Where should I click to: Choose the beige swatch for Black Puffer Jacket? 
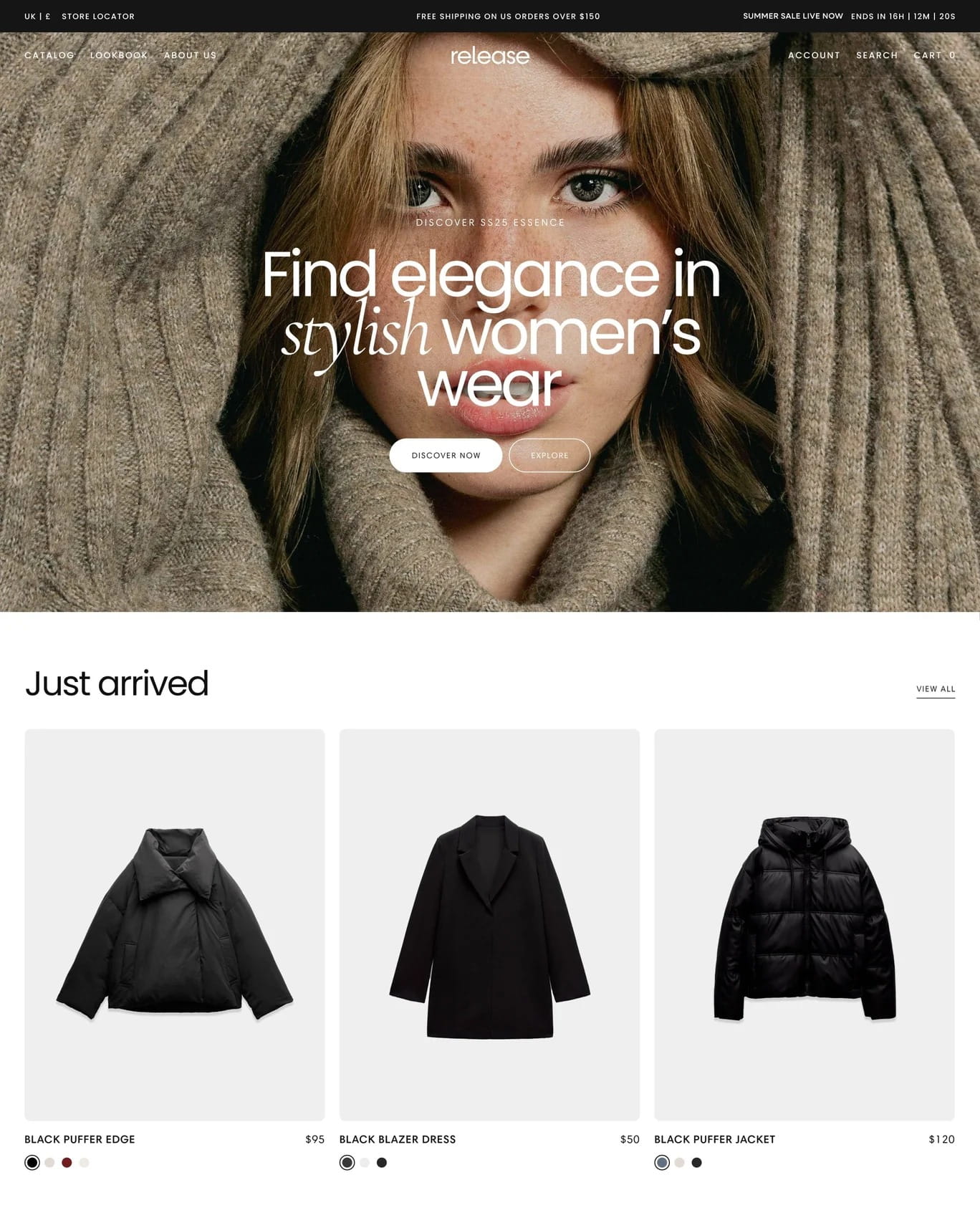(679, 1163)
